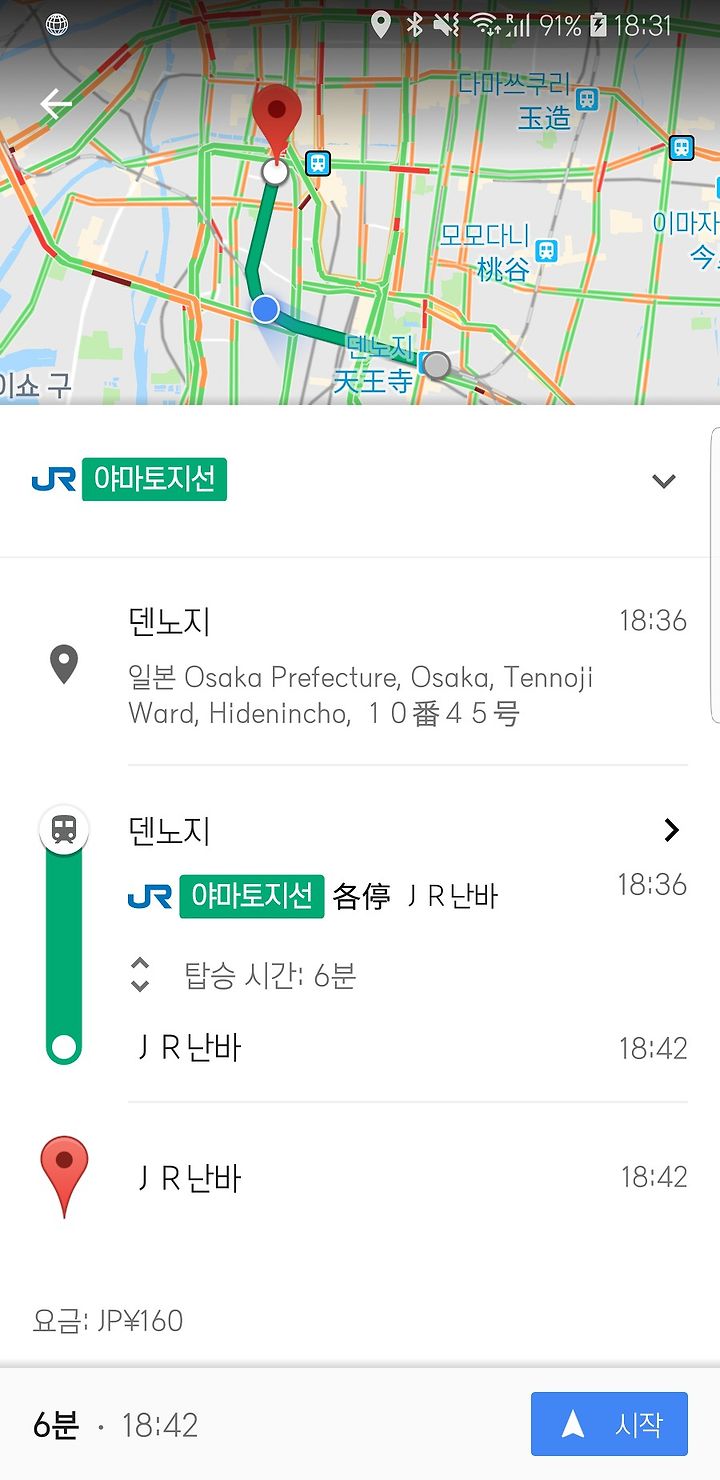Tap the blue 시작 navigation button
The image size is (720, 1480).
coord(609,1424)
